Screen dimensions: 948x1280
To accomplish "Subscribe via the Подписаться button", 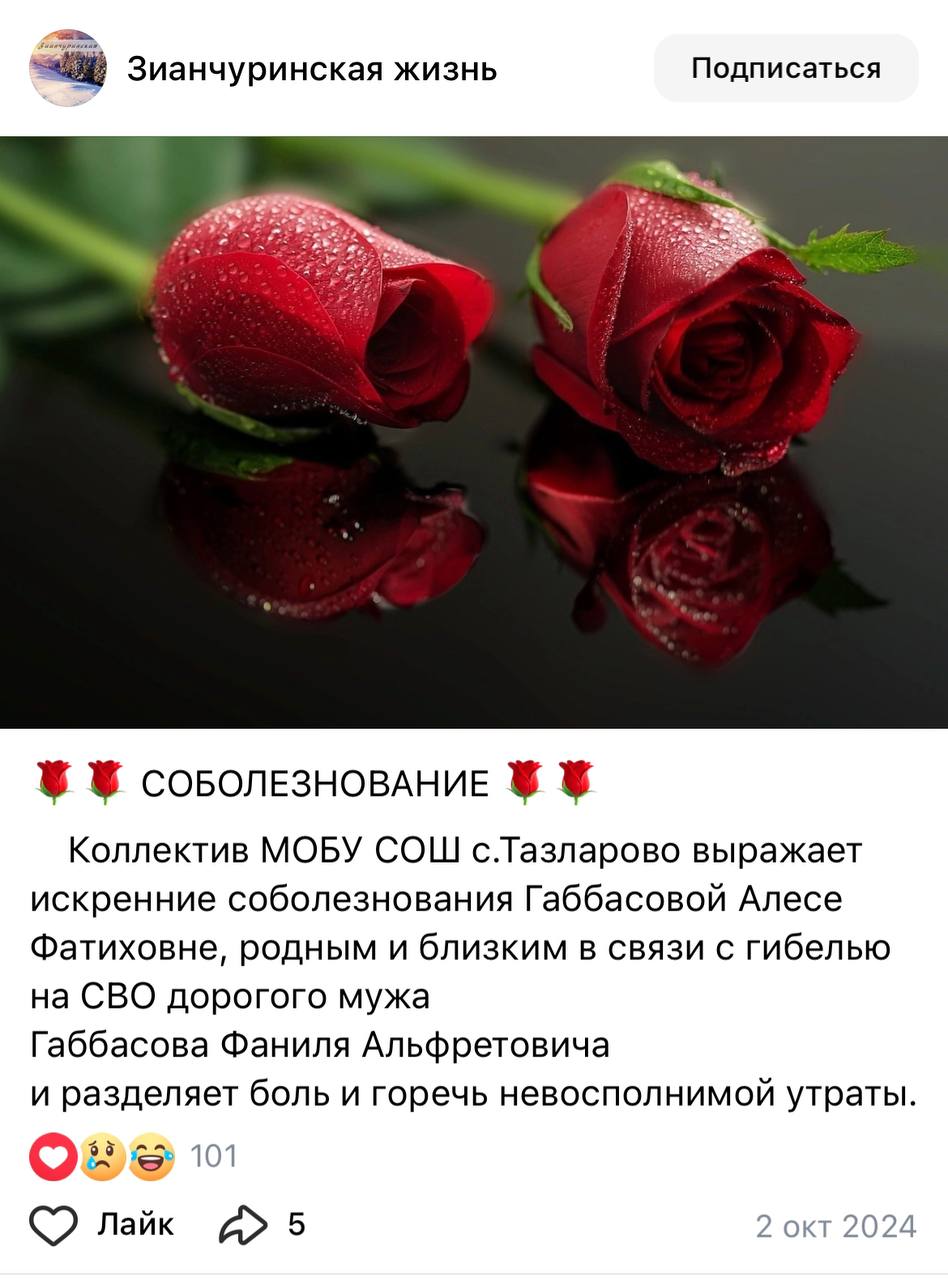I will click(786, 68).
